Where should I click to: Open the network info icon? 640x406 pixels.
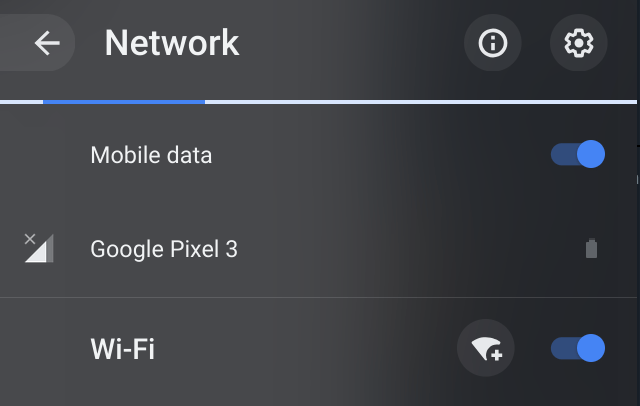coord(492,43)
